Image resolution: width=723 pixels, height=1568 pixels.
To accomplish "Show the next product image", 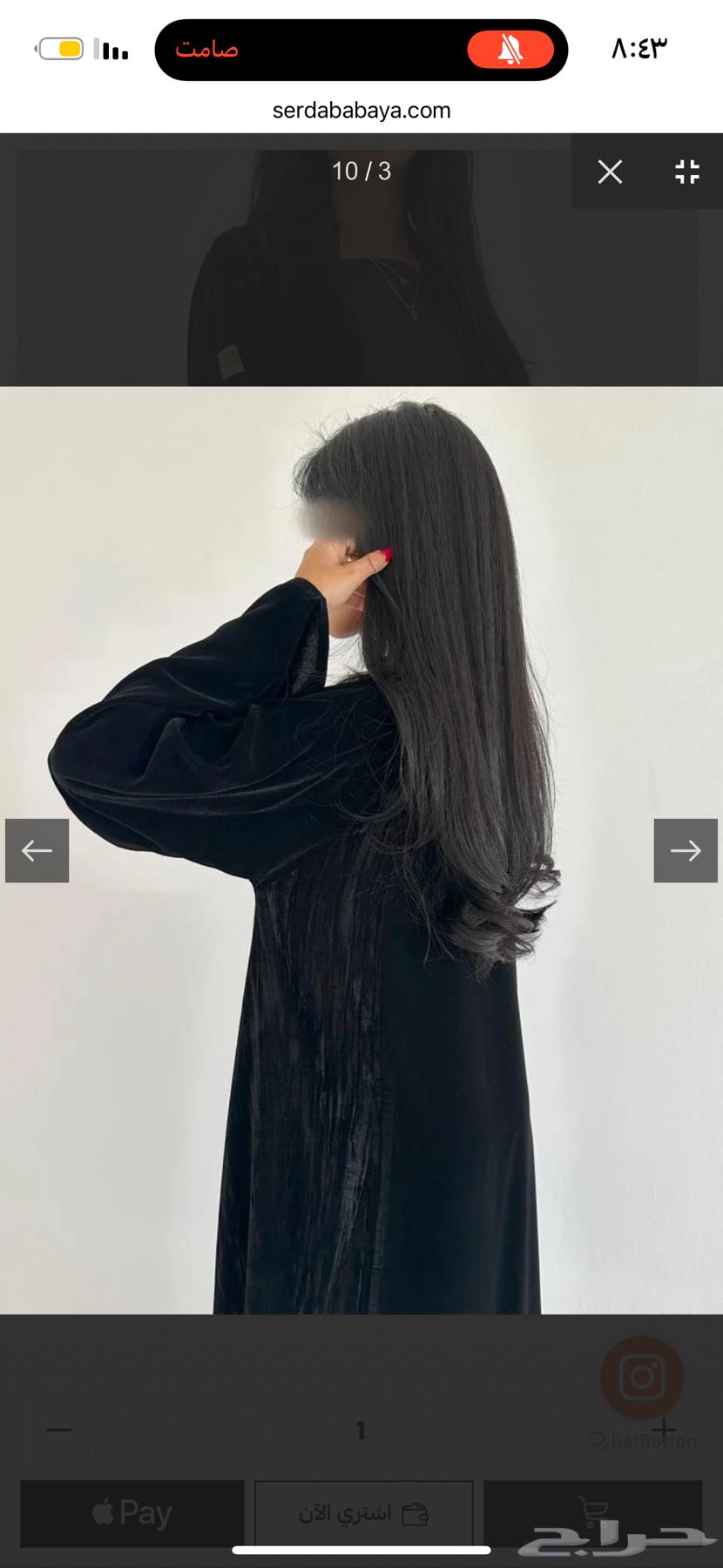I will [686, 850].
